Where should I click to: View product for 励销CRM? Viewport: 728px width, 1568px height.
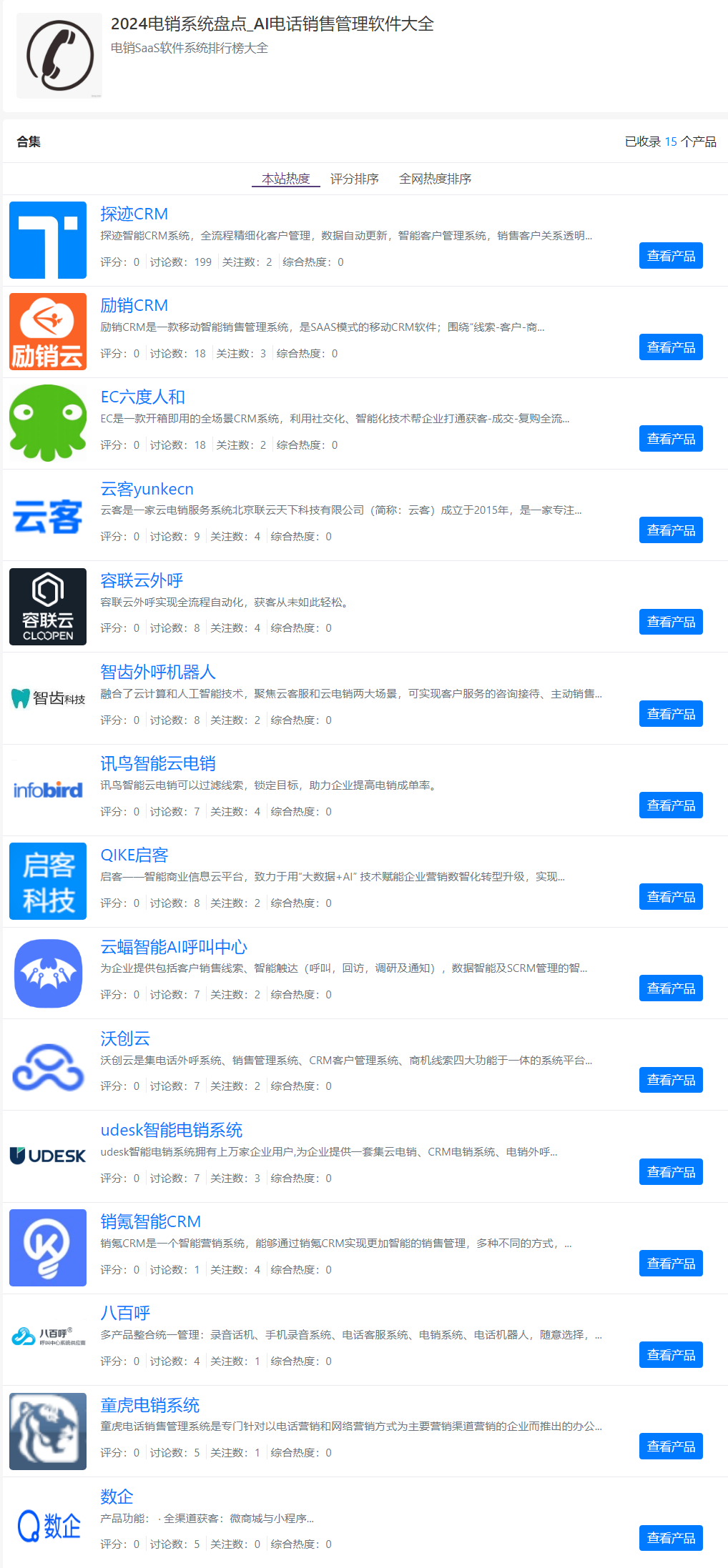coord(671,347)
